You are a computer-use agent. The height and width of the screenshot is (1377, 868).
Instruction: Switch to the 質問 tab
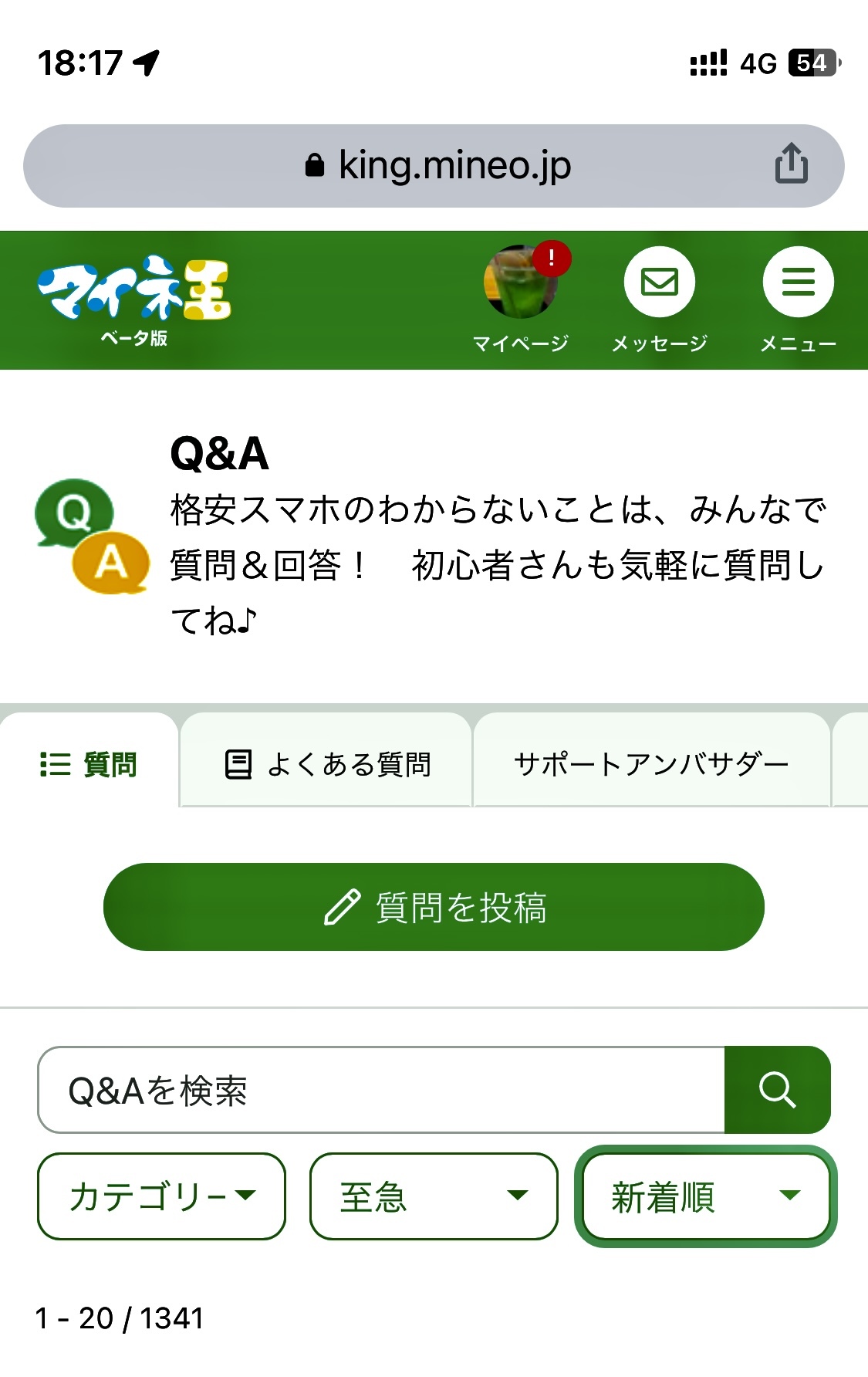pyautogui.click(x=90, y=764)
